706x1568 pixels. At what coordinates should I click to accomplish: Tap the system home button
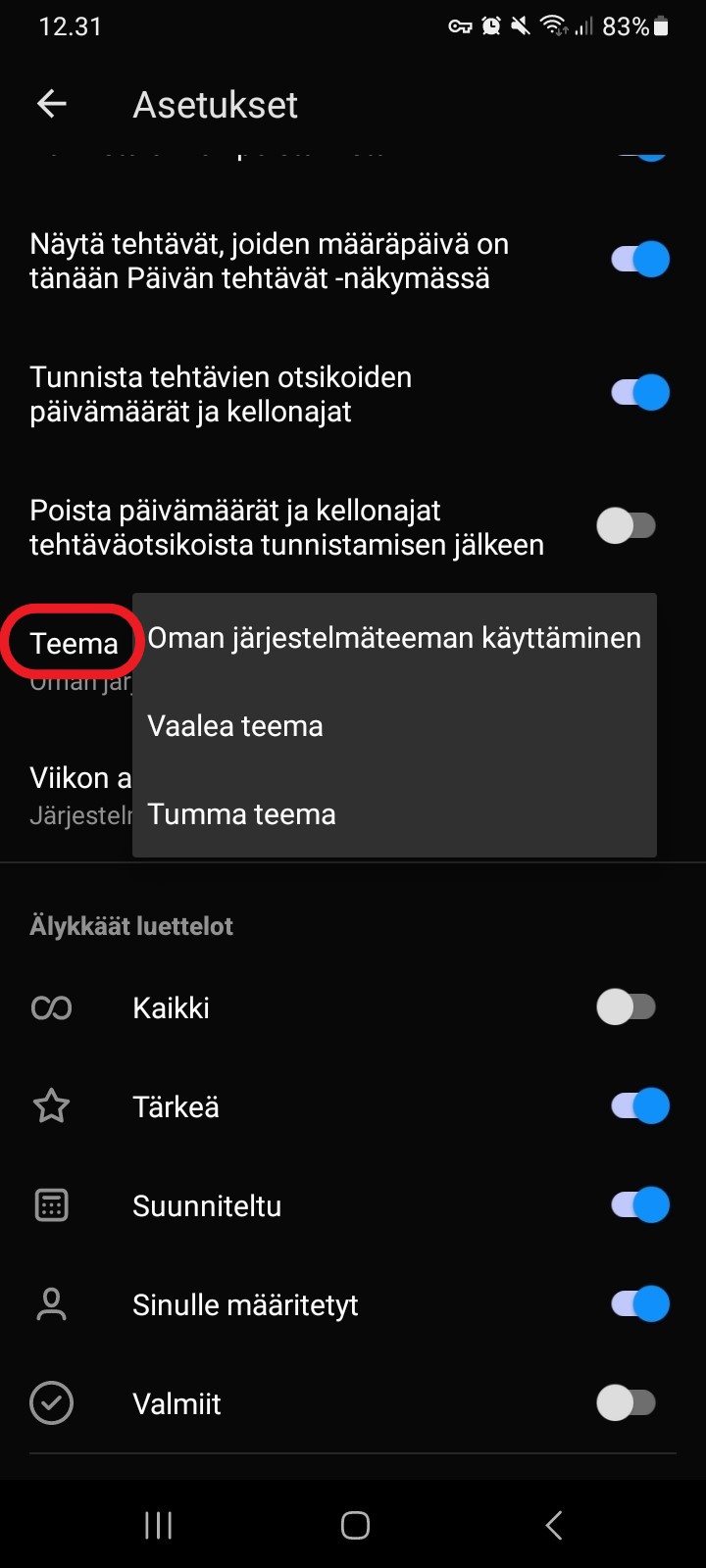pos(355,1525)
